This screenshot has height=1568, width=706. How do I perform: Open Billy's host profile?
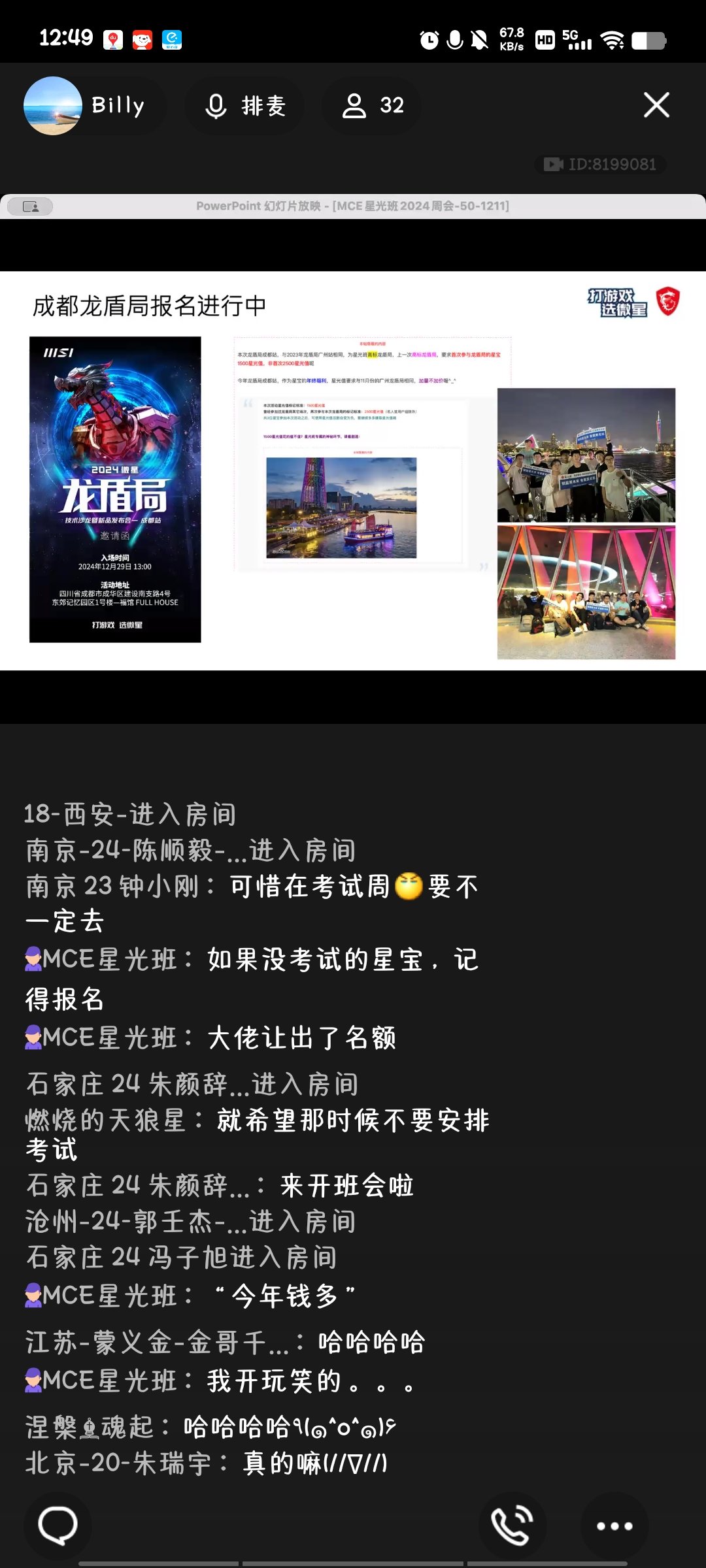(85, 106)
